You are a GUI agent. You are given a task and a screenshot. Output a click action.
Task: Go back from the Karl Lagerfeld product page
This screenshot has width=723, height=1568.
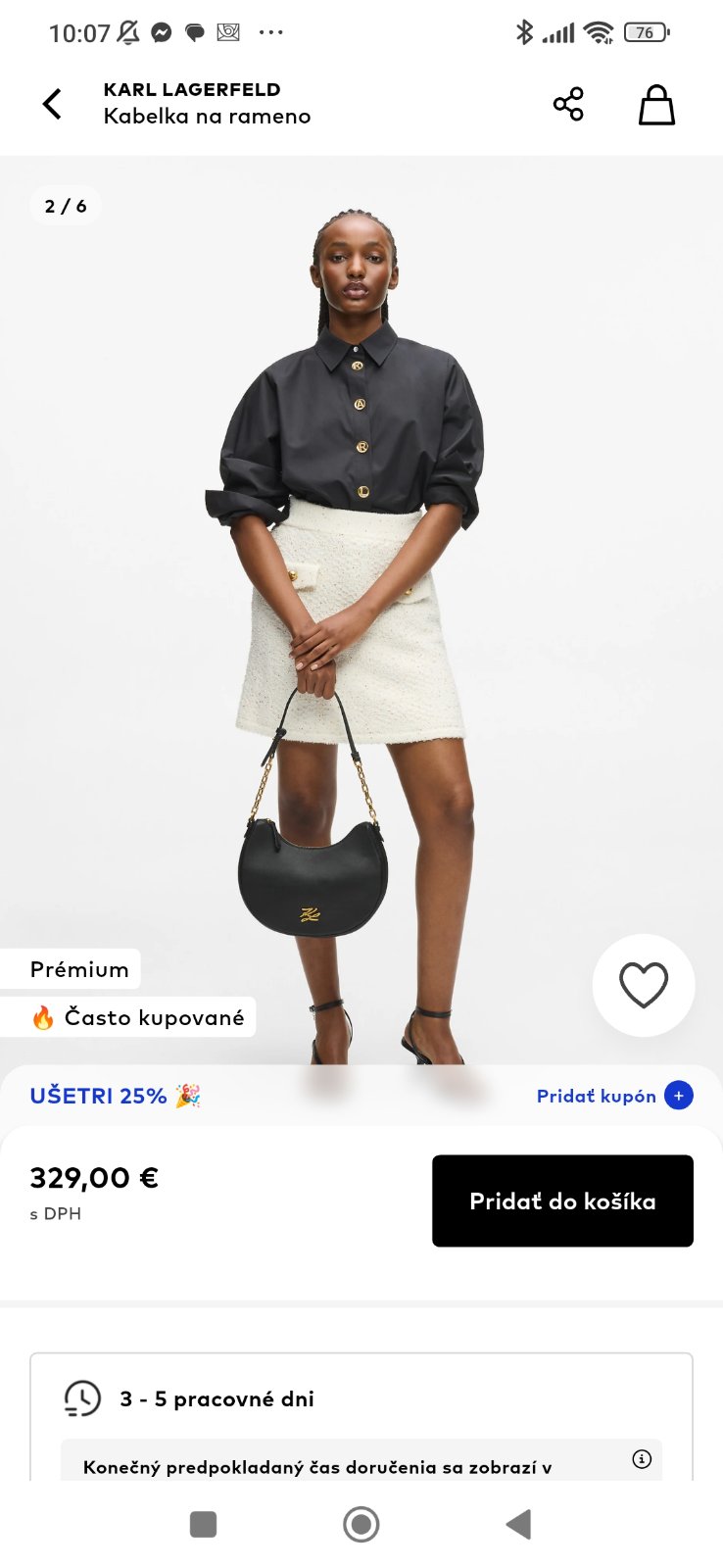pos(53,104)
